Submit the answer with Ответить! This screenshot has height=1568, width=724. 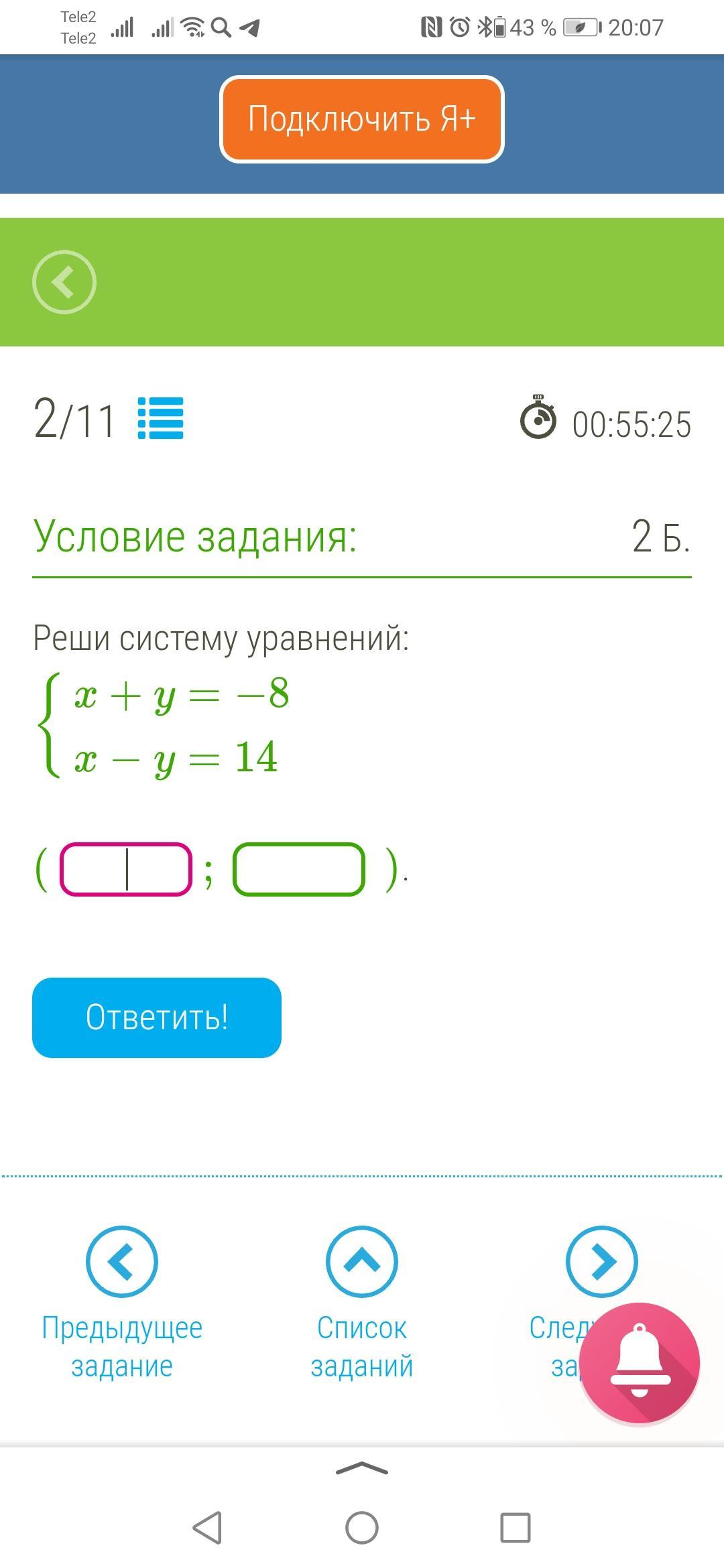point(157,1017)
